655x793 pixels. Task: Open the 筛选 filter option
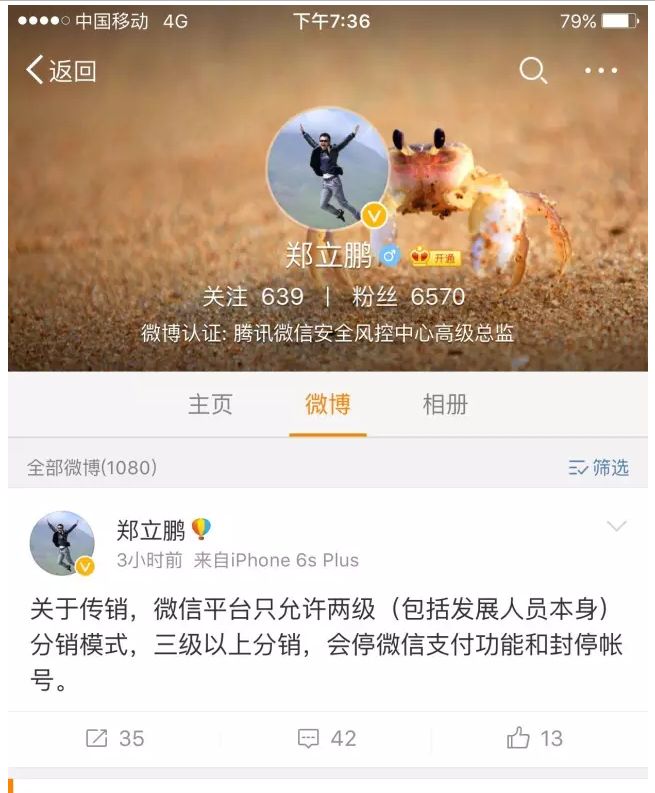599,467
